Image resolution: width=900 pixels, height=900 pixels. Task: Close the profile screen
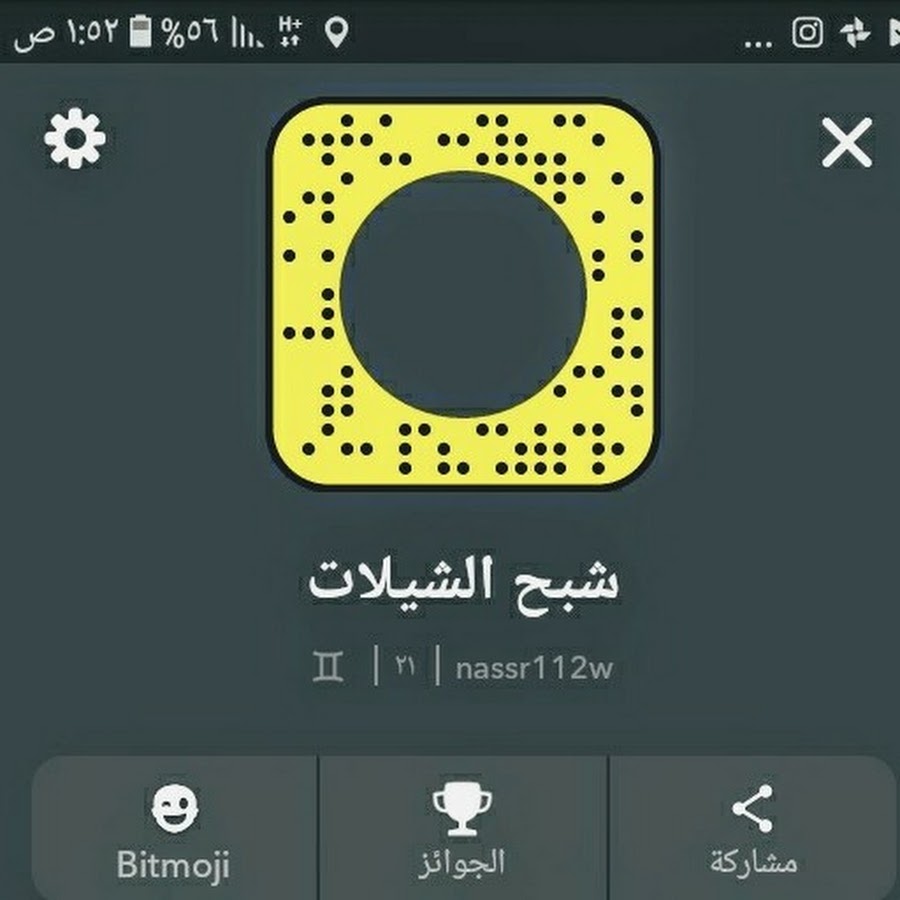coord(846,144)
